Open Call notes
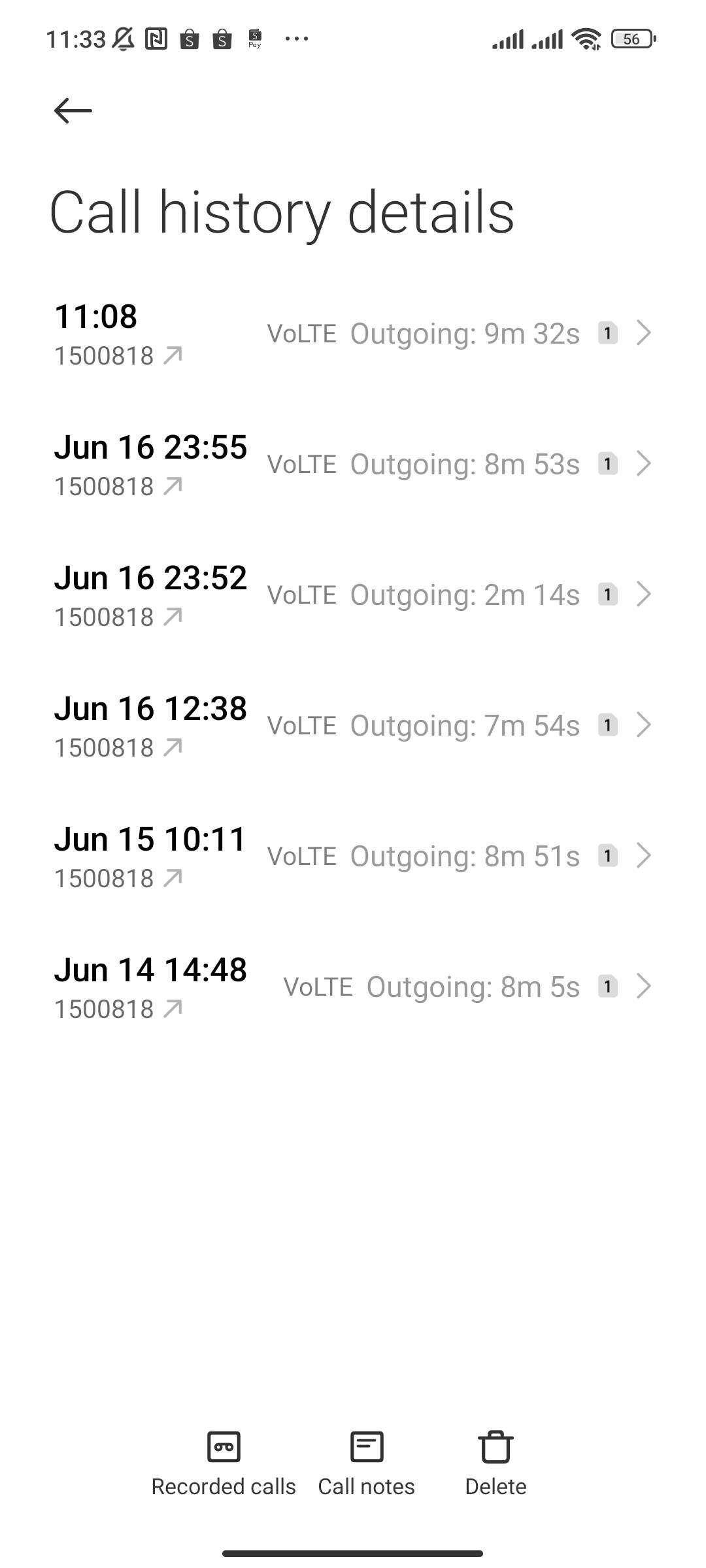The image size is (706, 1568). tap(366, 1463)
